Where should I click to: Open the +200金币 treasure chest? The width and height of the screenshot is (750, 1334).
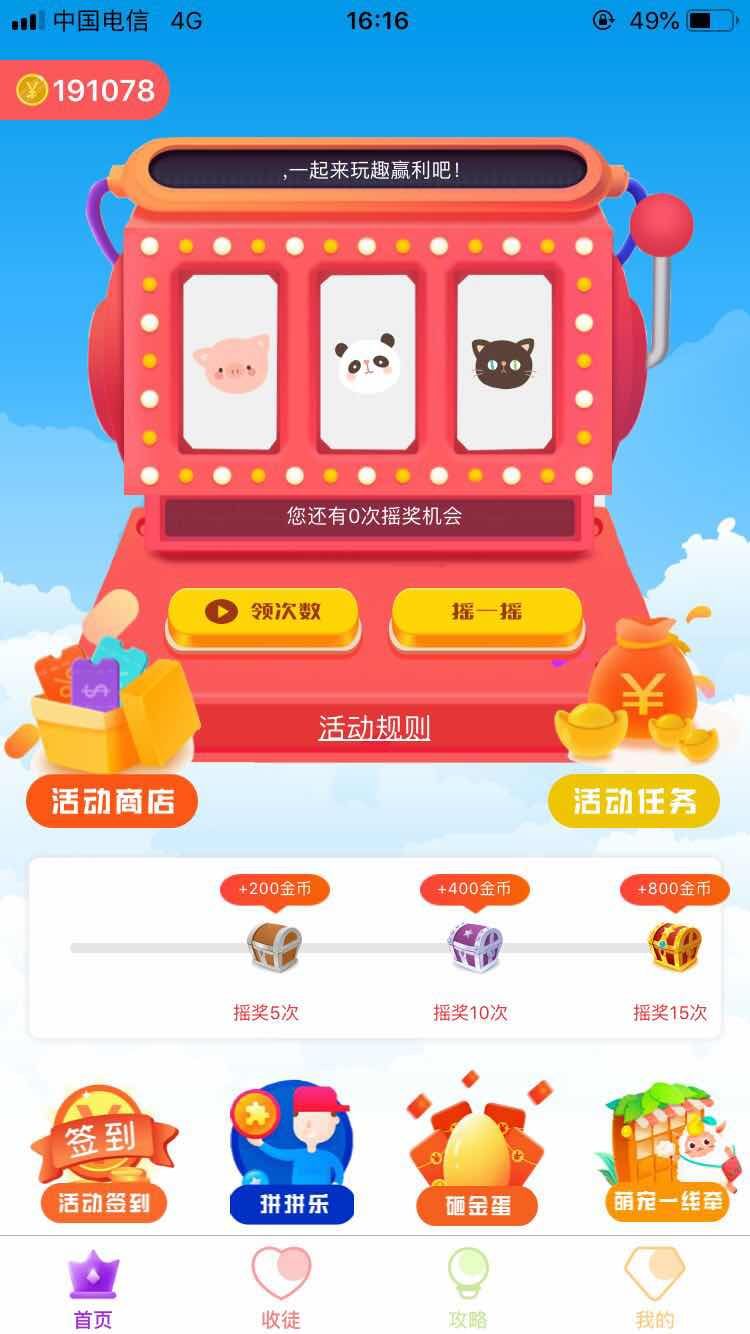coord(274,945)
